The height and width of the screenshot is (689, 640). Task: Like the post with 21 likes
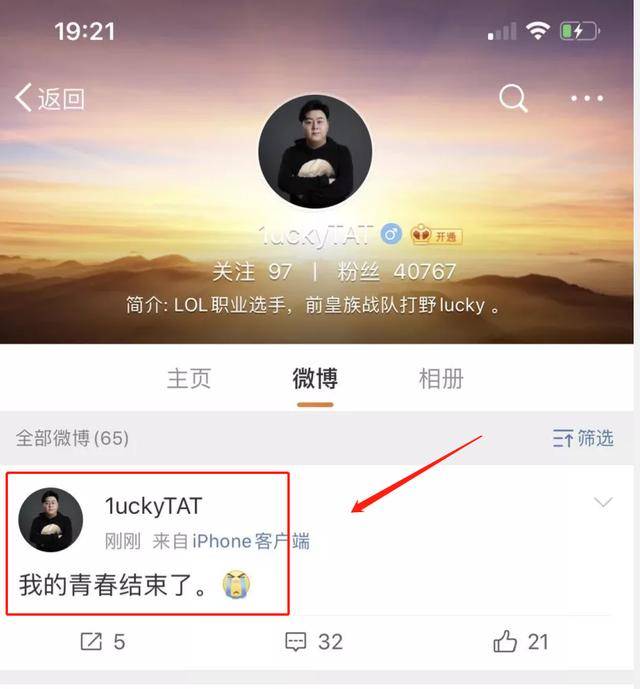[x=521, y=642]
